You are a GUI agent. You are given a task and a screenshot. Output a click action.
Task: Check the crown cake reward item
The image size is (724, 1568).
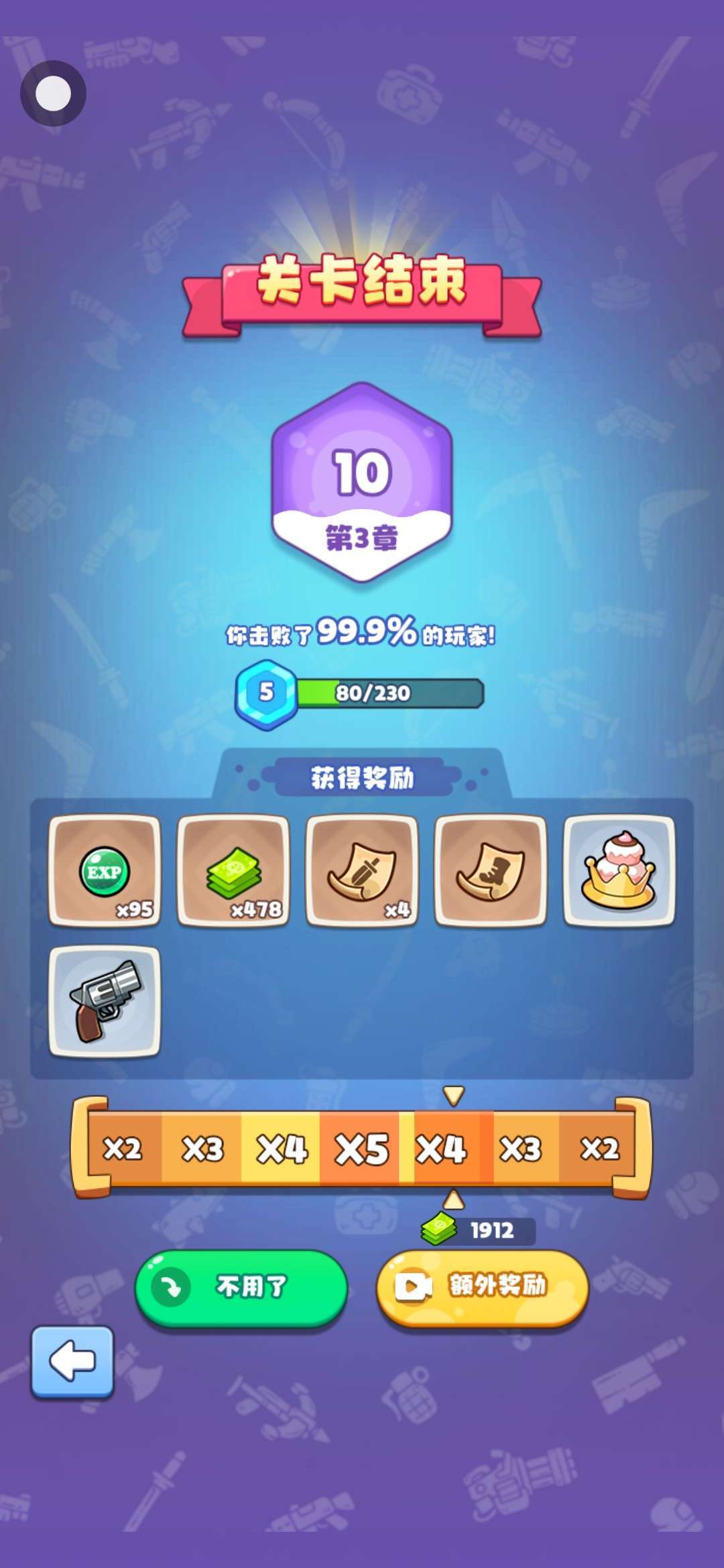pyautogui.click(x=619, y=870)
